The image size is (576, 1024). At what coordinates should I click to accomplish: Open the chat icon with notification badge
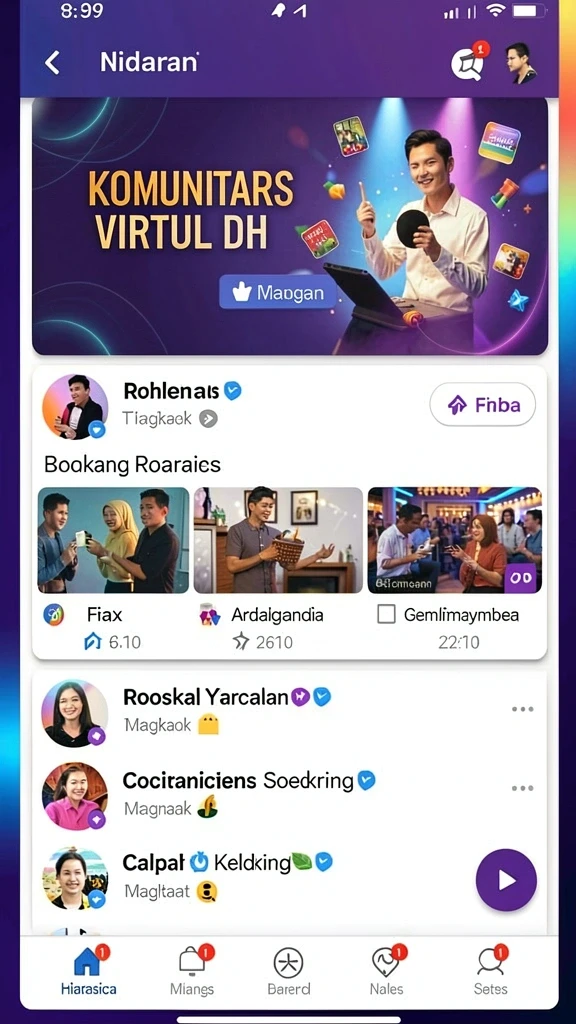(x=469, y=61)
